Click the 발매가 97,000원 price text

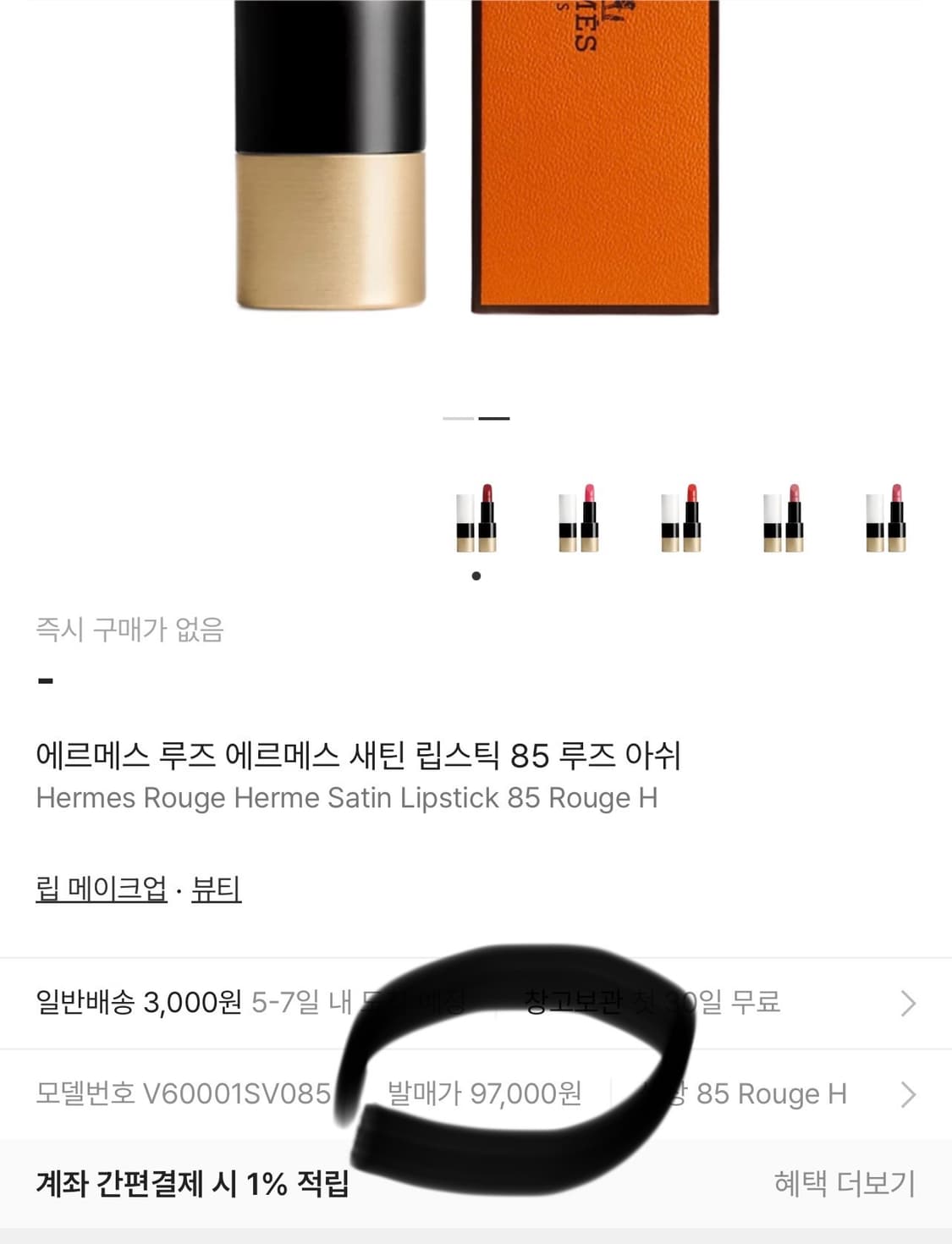point(482,1095)
